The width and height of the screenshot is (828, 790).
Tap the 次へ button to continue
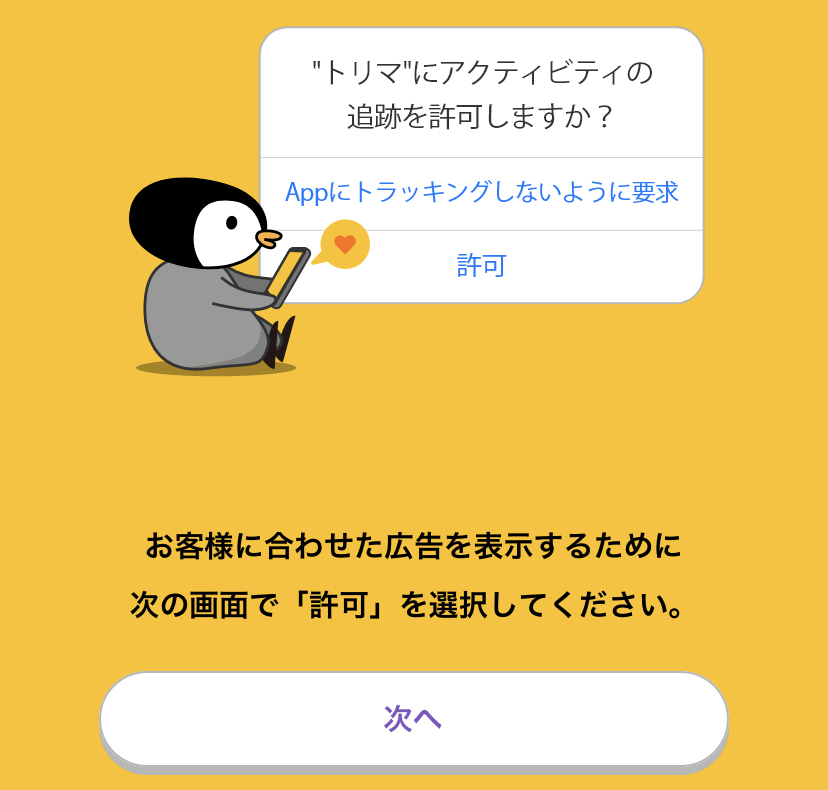click(x=413, y=718)
